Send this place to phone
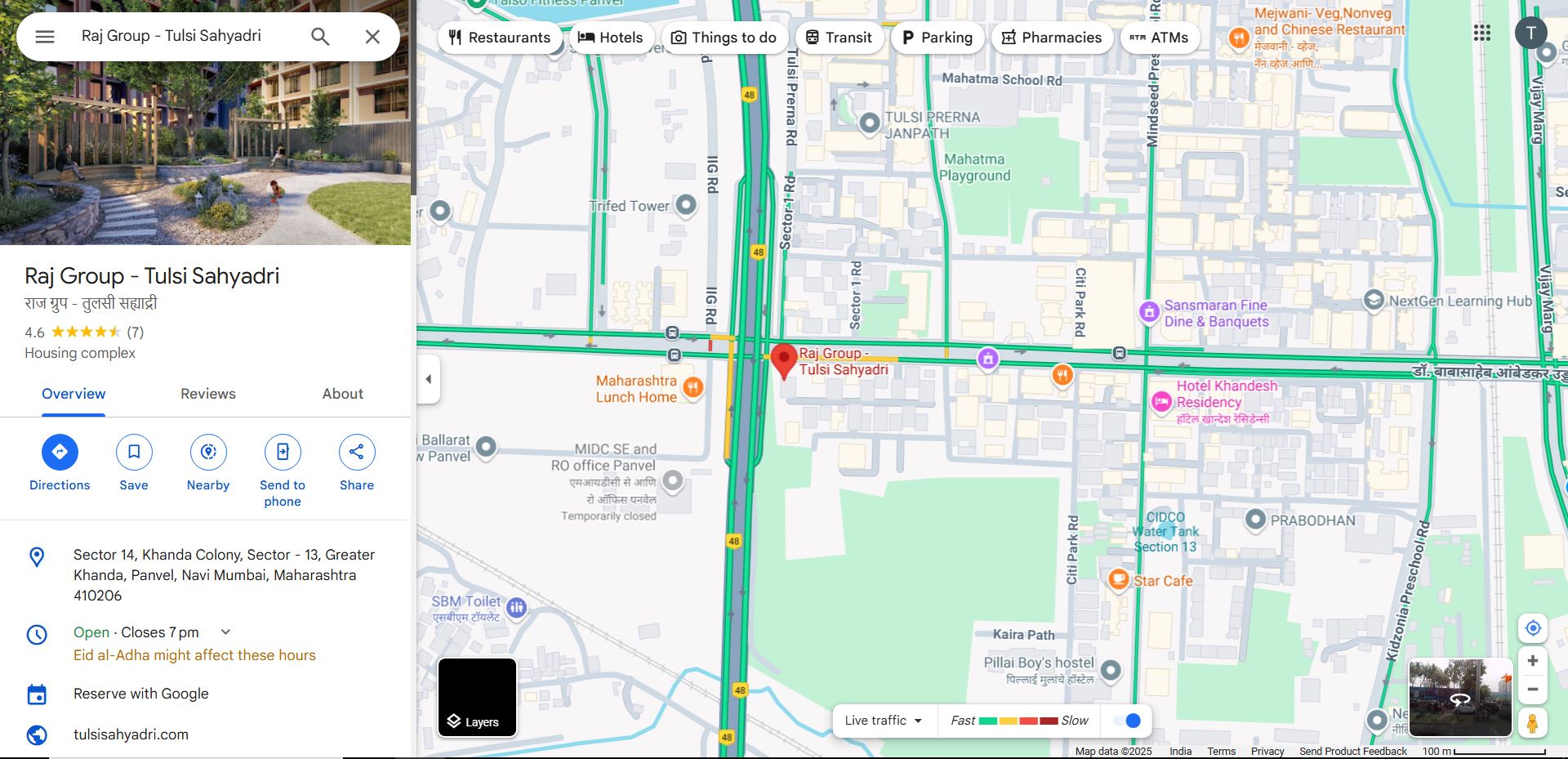Viewport: 1568px width, 759px height. [x=283, y=452]
